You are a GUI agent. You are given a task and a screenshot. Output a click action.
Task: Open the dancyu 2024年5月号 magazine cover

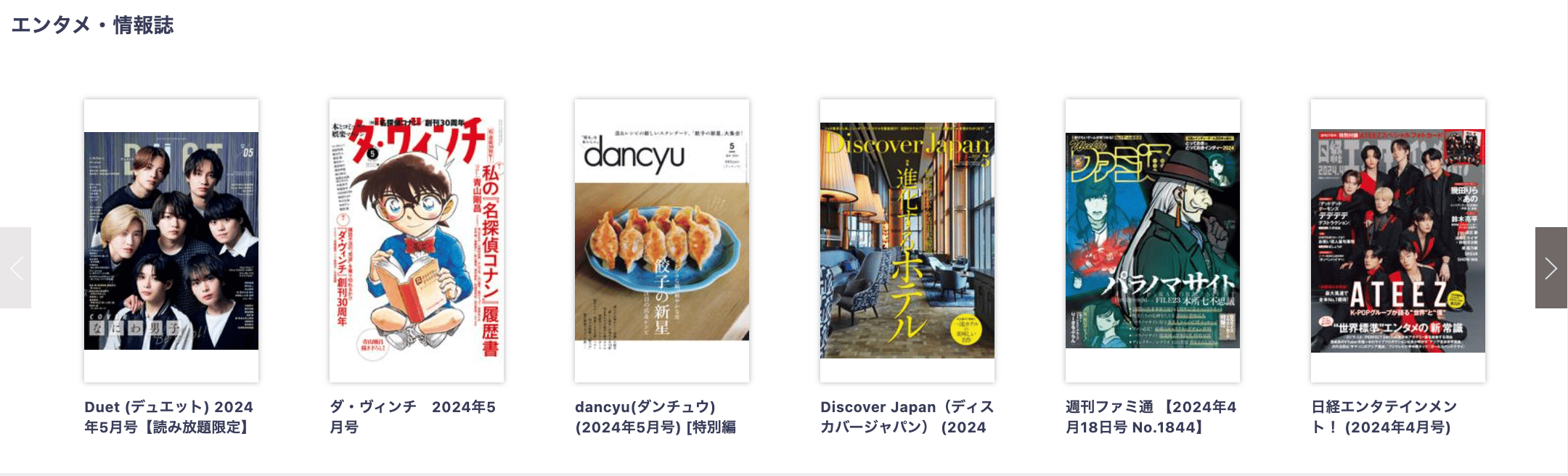[x=662, y=240]
